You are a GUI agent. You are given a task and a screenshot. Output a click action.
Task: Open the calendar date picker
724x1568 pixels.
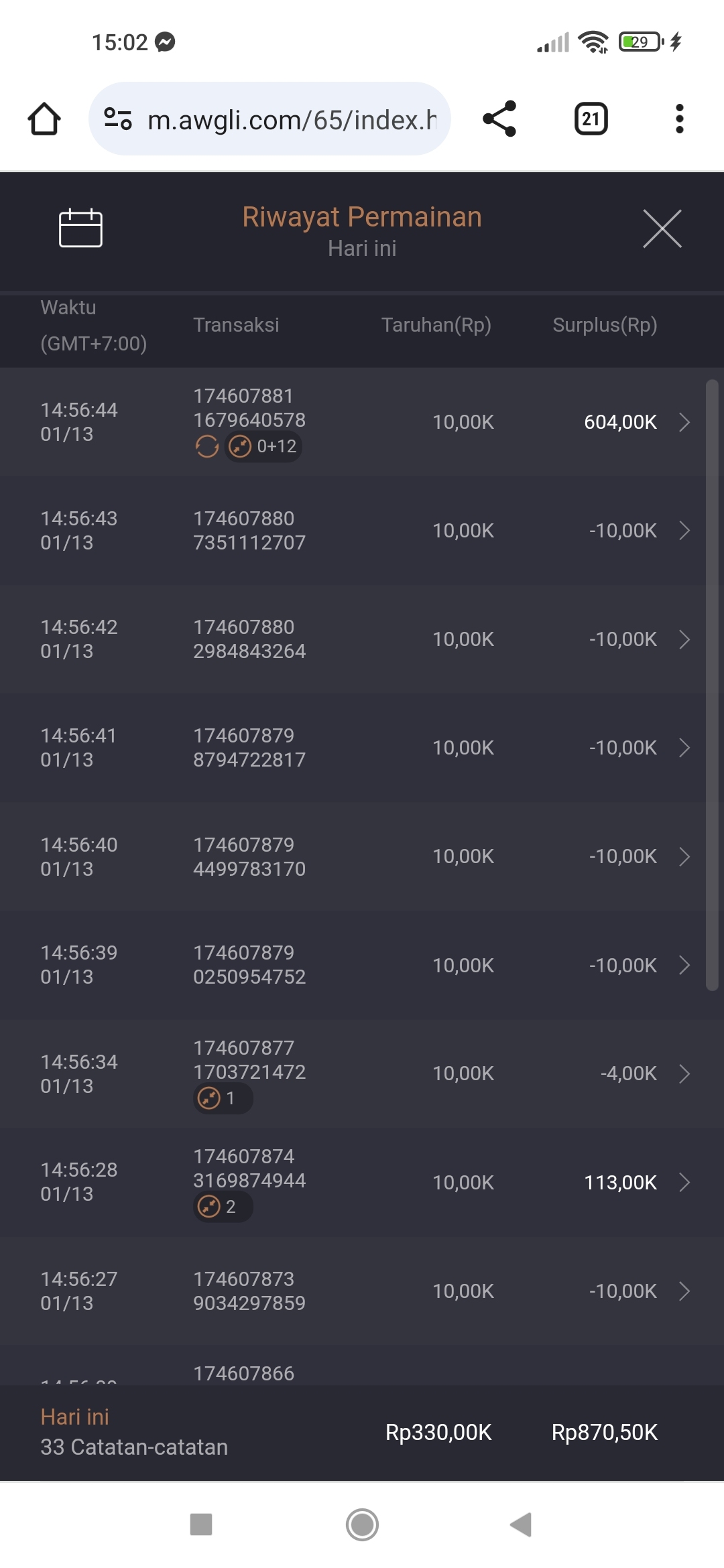click(80, 228)
